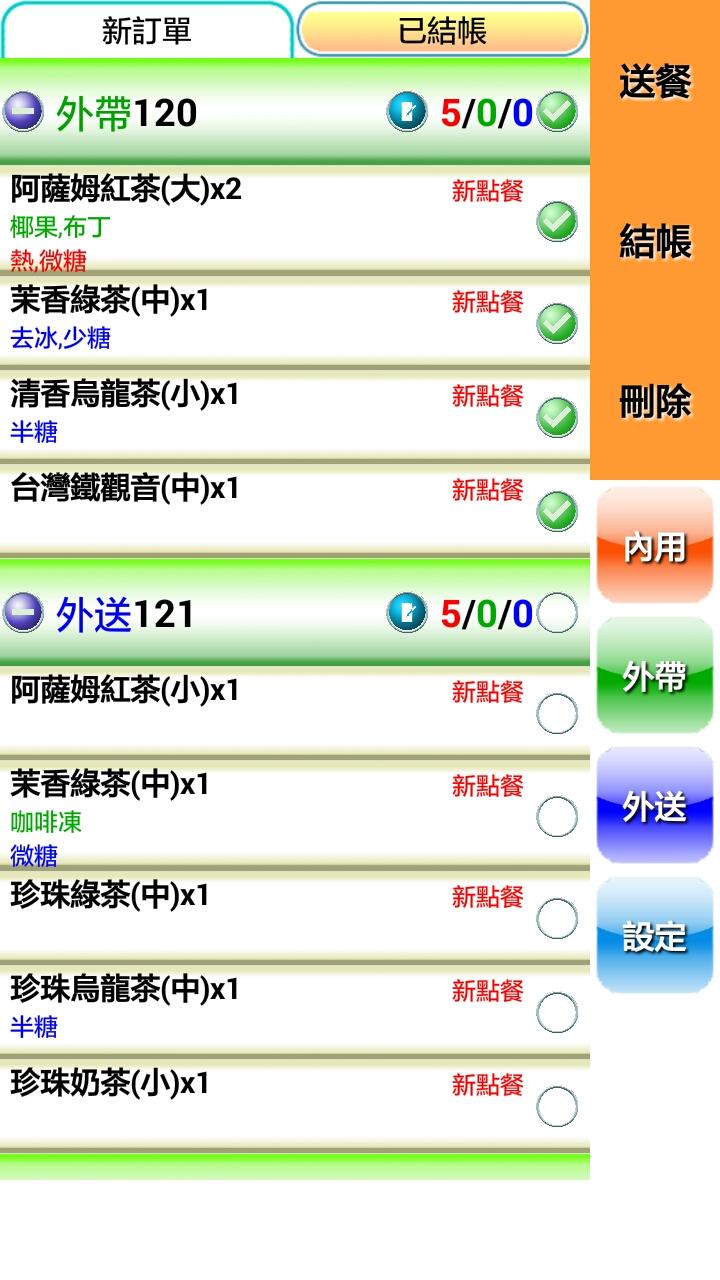Viewport: 720px width, 1280px height.
Task: Edit the 外送121 order
Action: (406, 613)
